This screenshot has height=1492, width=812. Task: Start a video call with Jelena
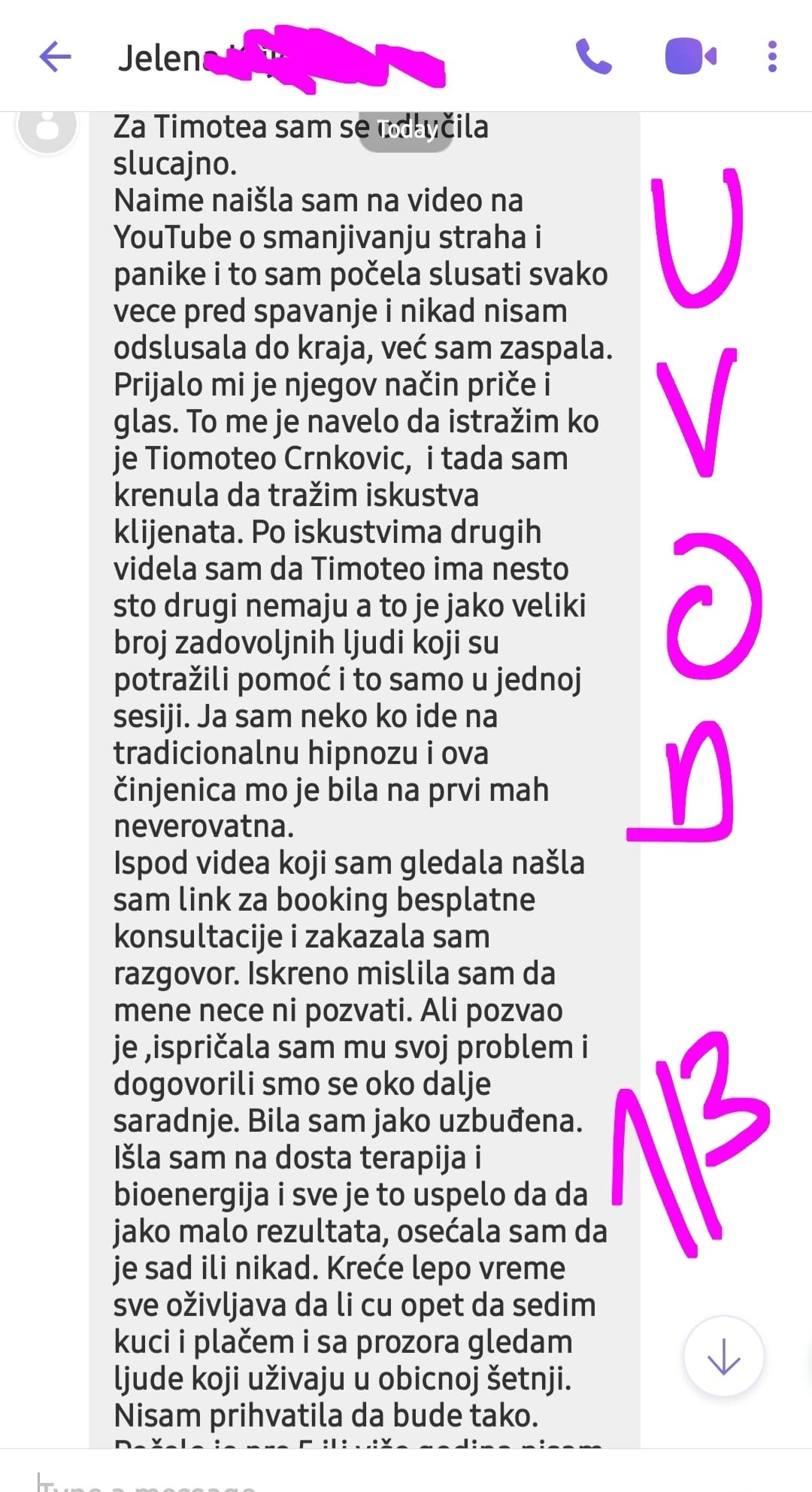[690, 56]
